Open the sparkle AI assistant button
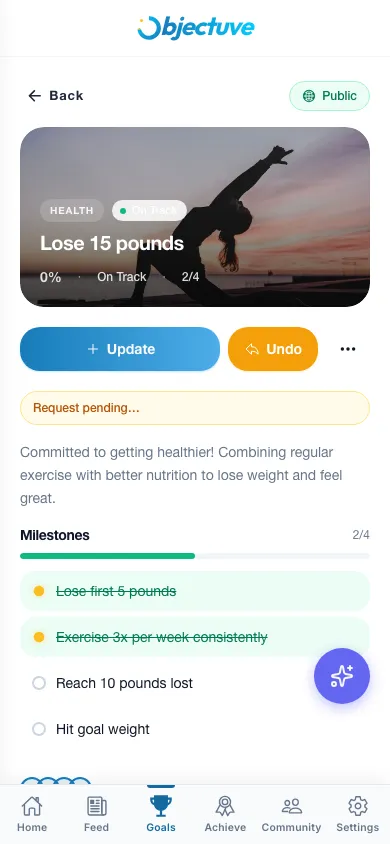This screenshot has width=390, height=844. (342, 676)
